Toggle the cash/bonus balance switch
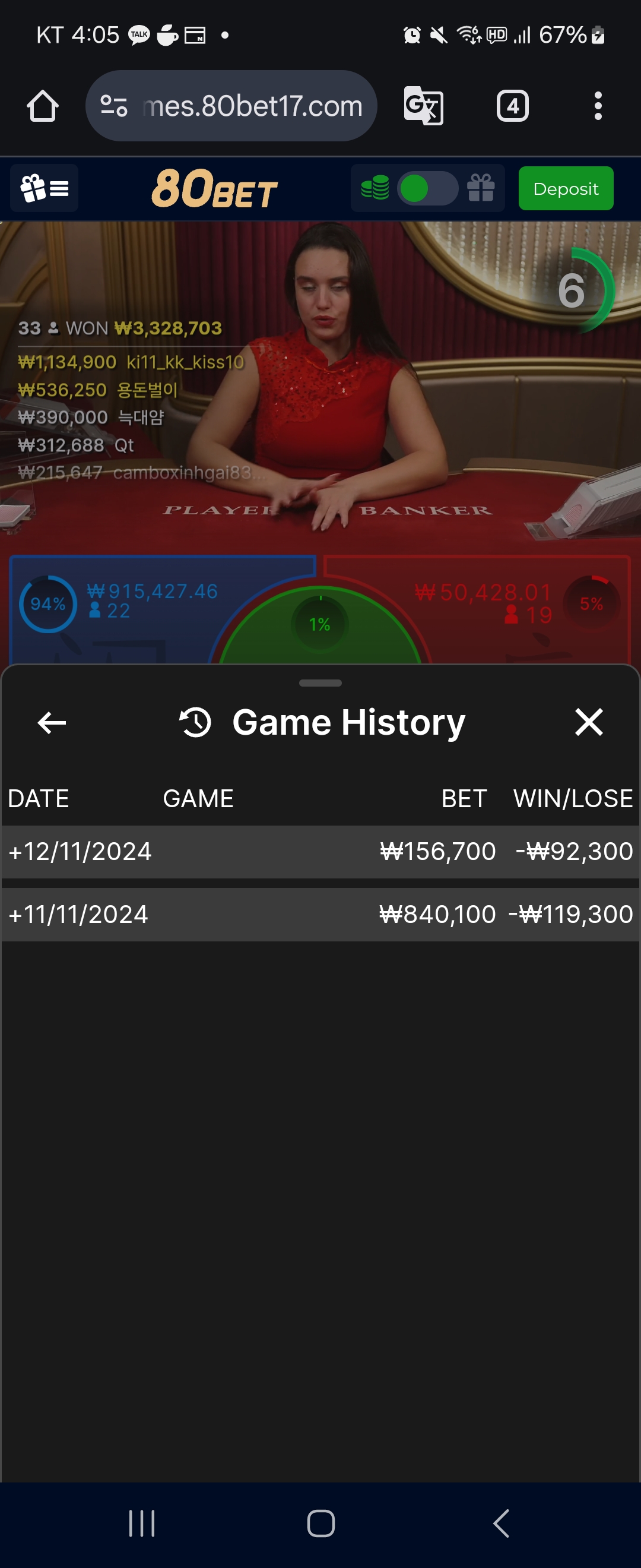The image size is (641, 1568). pyautogui.click(x=427, y=189)
